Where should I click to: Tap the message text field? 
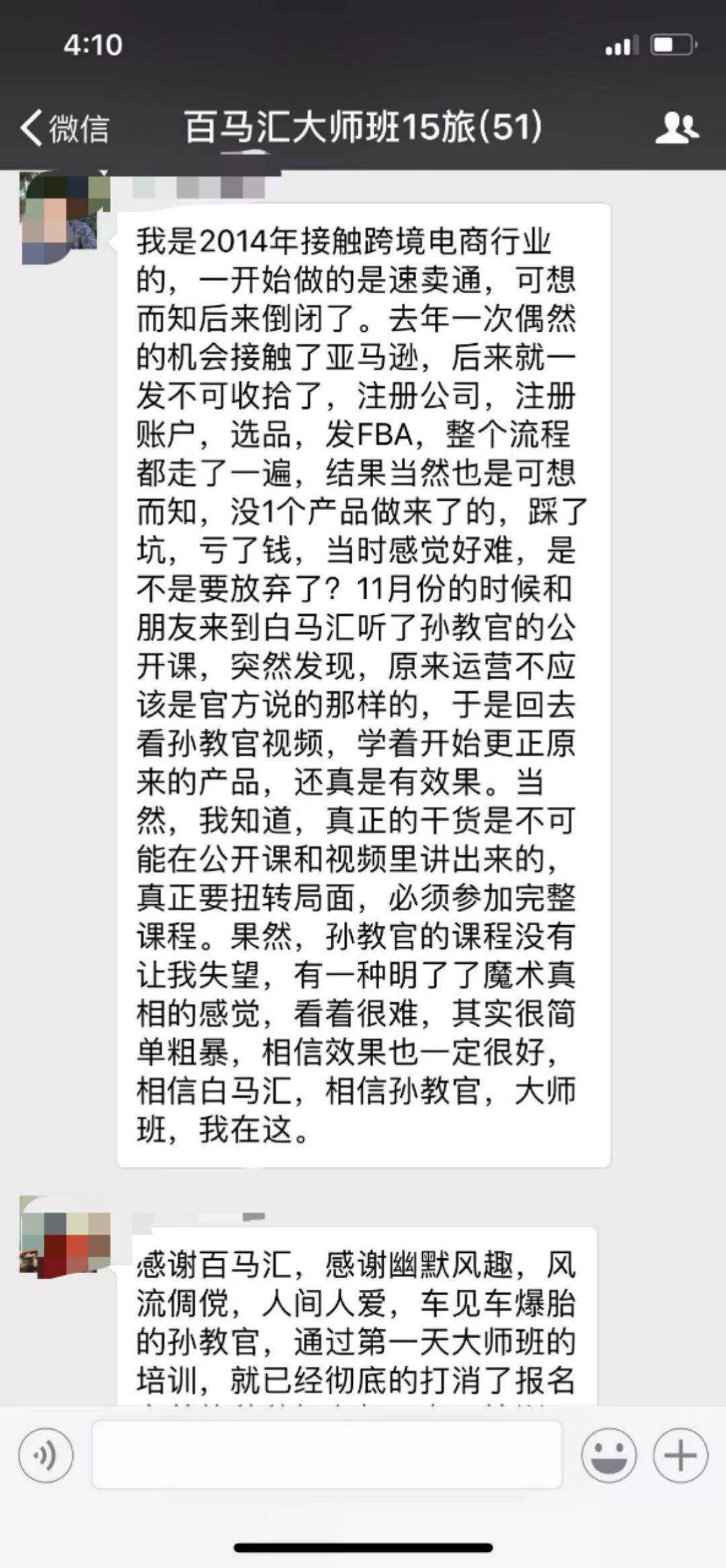tap(326, 1454)
